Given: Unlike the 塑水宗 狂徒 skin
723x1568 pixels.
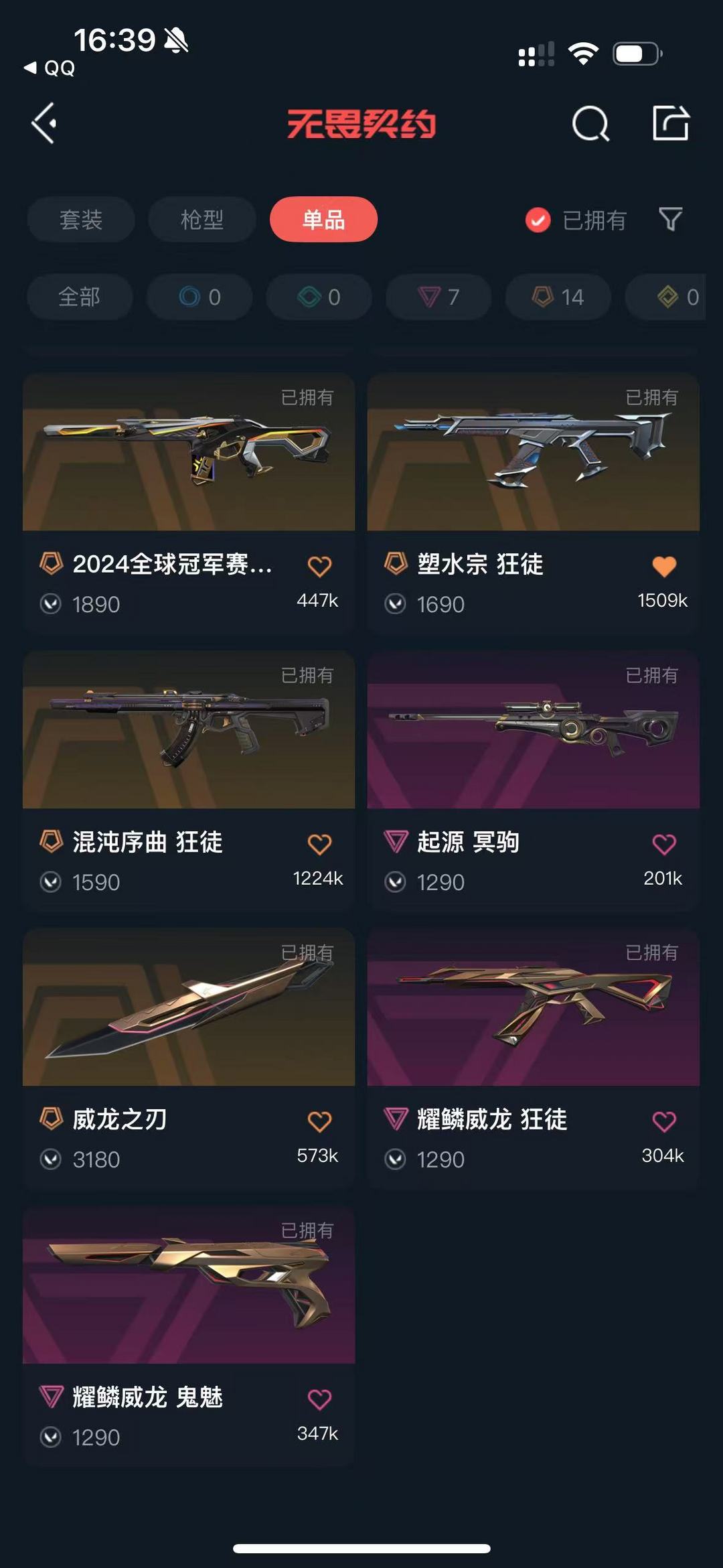Looking at the screenshot, I should [664, 566].
